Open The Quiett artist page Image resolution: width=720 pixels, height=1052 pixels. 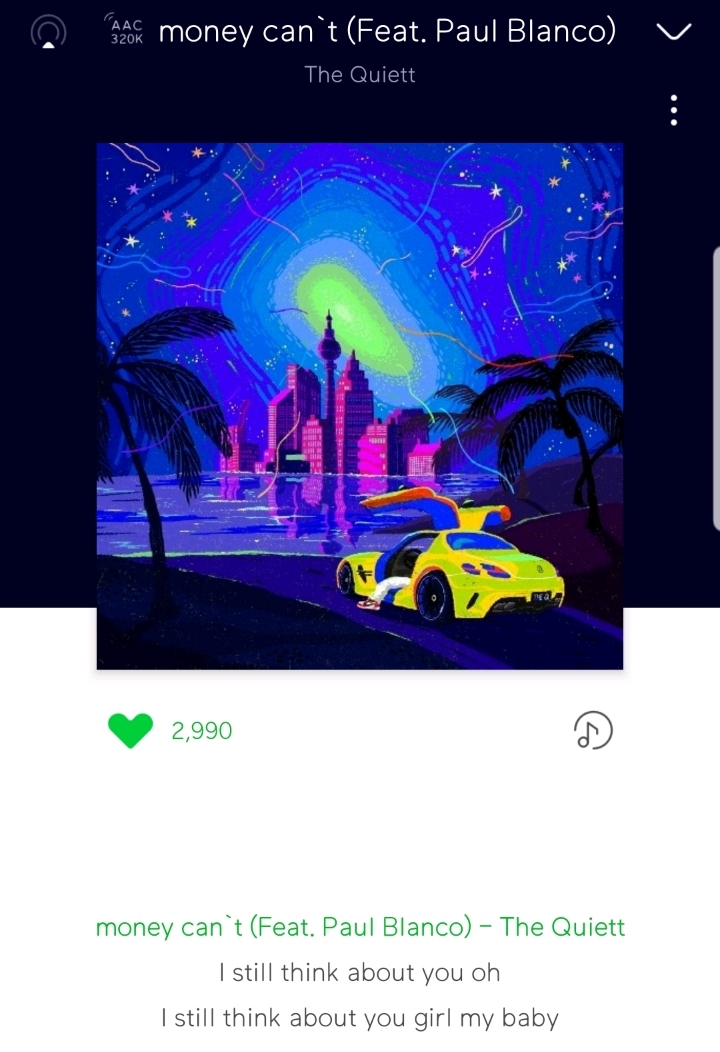click(x=360, y=75)
